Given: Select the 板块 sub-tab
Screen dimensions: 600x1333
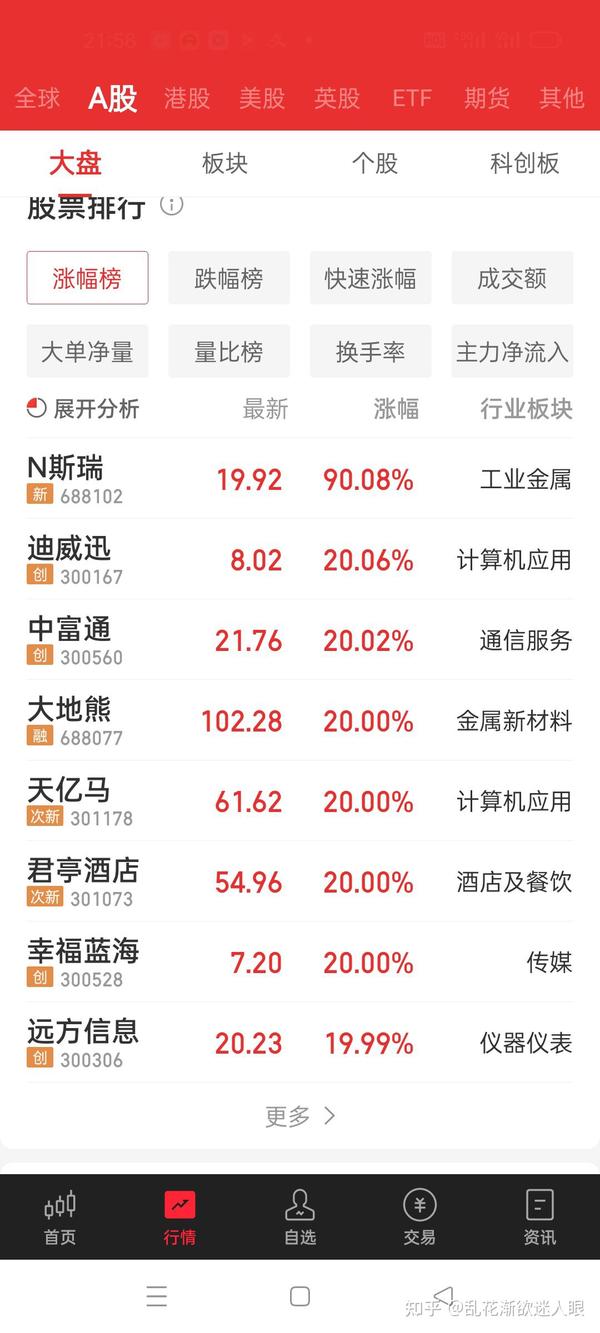Looking at the screenshot, I should [x=224, y=163].
